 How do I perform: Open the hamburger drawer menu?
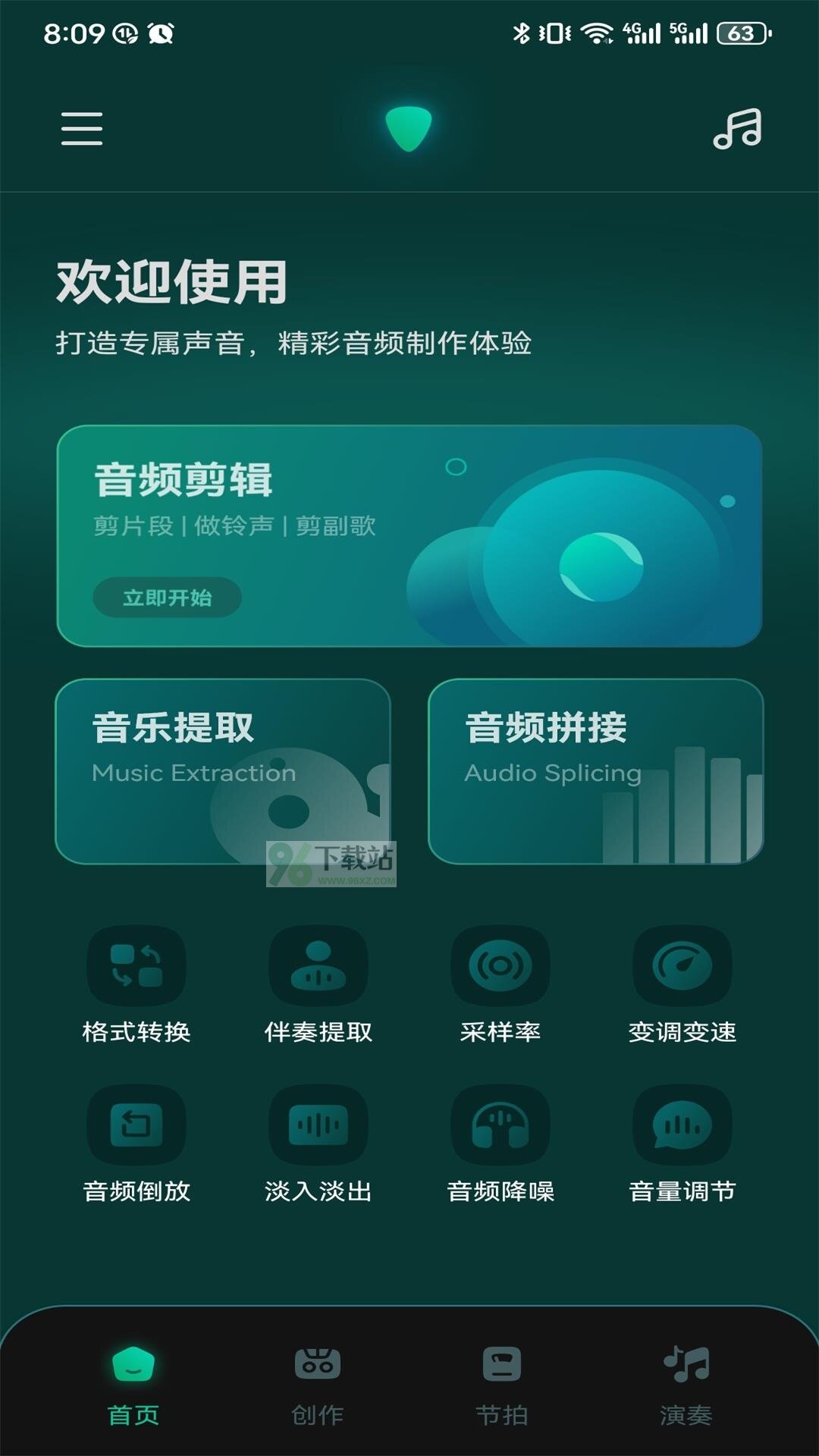(x=82, y=128)
